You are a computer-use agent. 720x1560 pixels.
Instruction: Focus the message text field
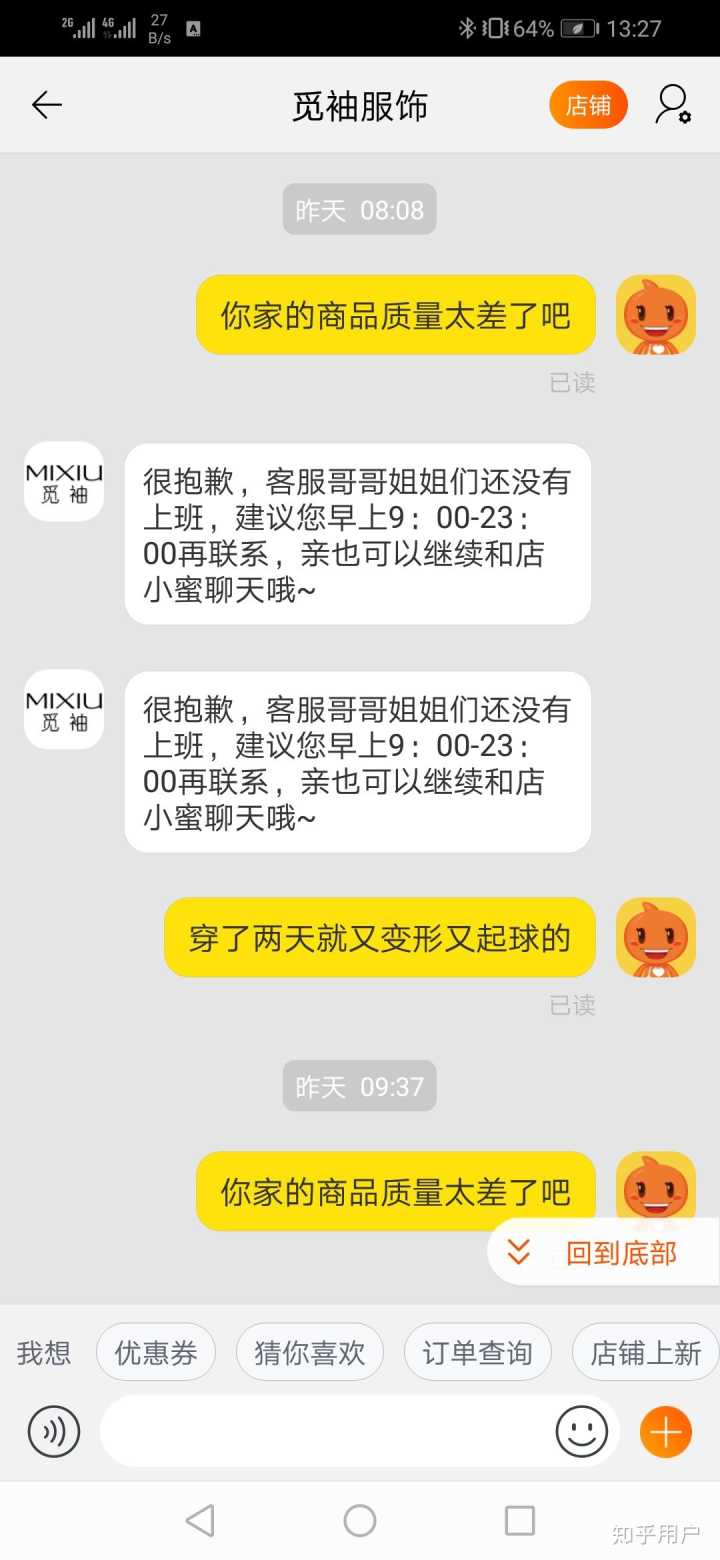pyautogui.click(x=325, y=1431)
